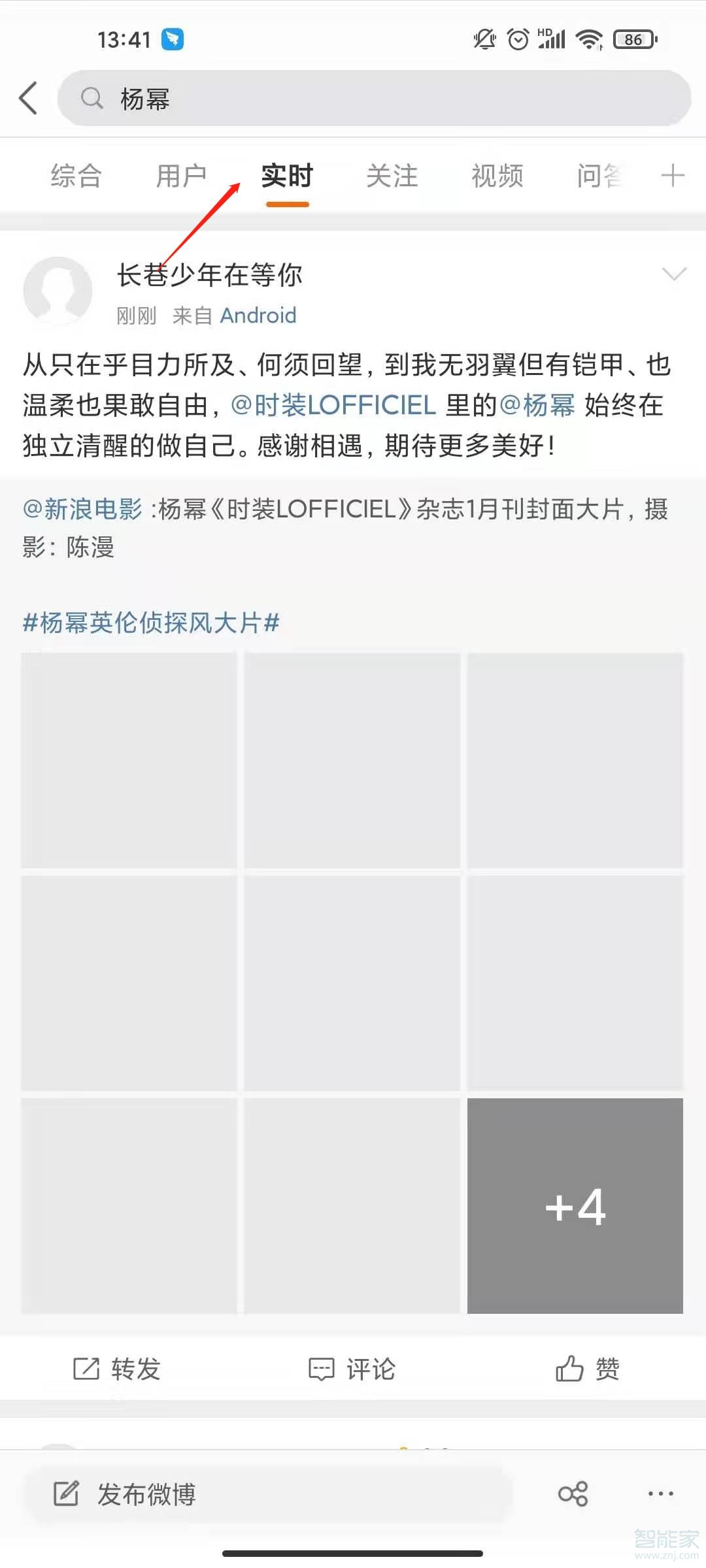
Task: Add tabs with the plus icon
Action: coord(673,176)
